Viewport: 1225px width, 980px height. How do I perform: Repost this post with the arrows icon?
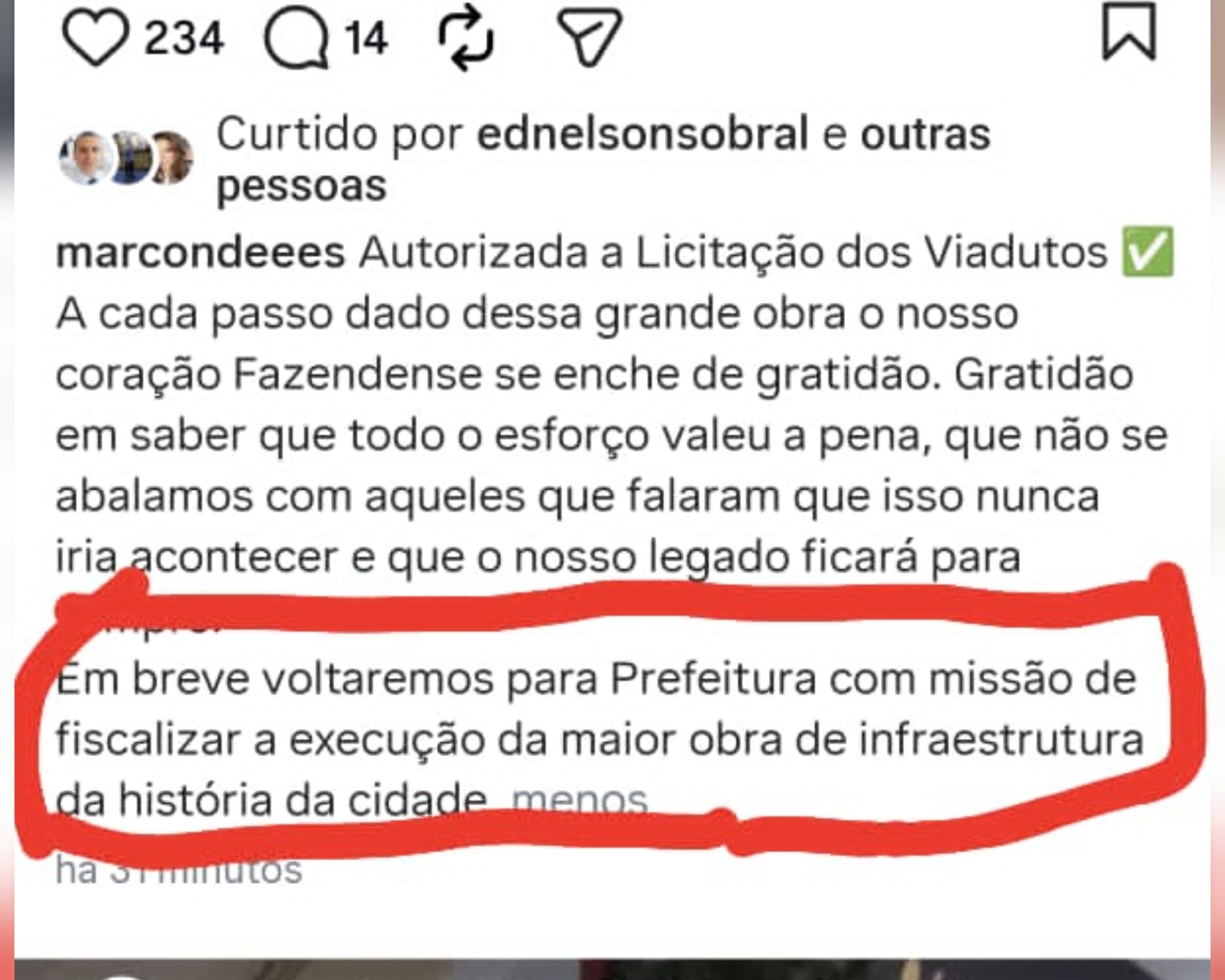(x=466, y=37)
